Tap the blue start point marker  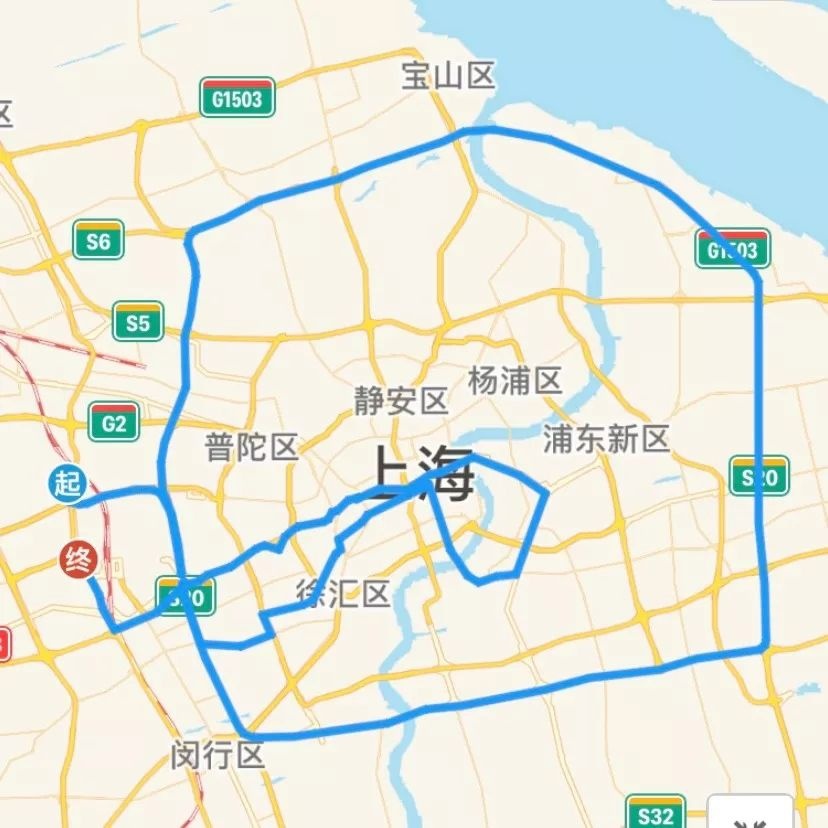click(x=67, y=484)
